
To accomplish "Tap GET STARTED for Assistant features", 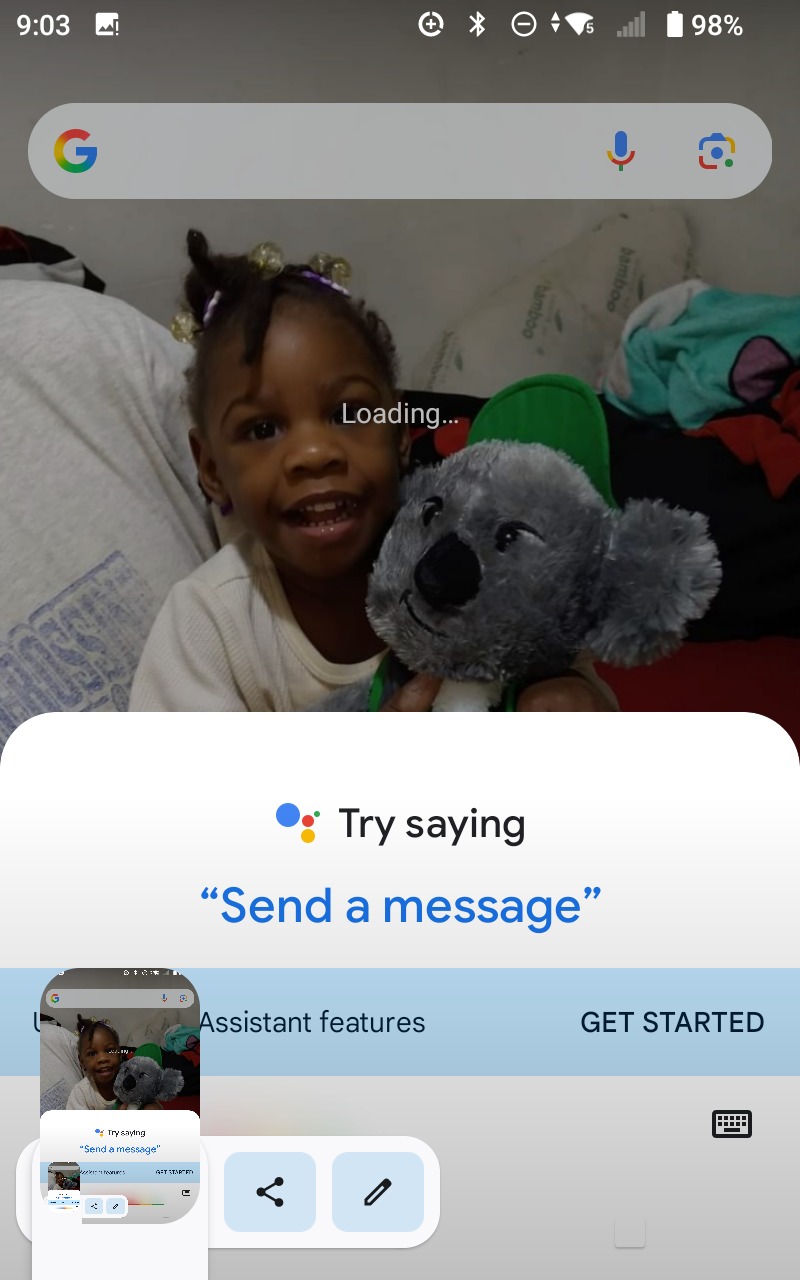I will pos(672,1022).
